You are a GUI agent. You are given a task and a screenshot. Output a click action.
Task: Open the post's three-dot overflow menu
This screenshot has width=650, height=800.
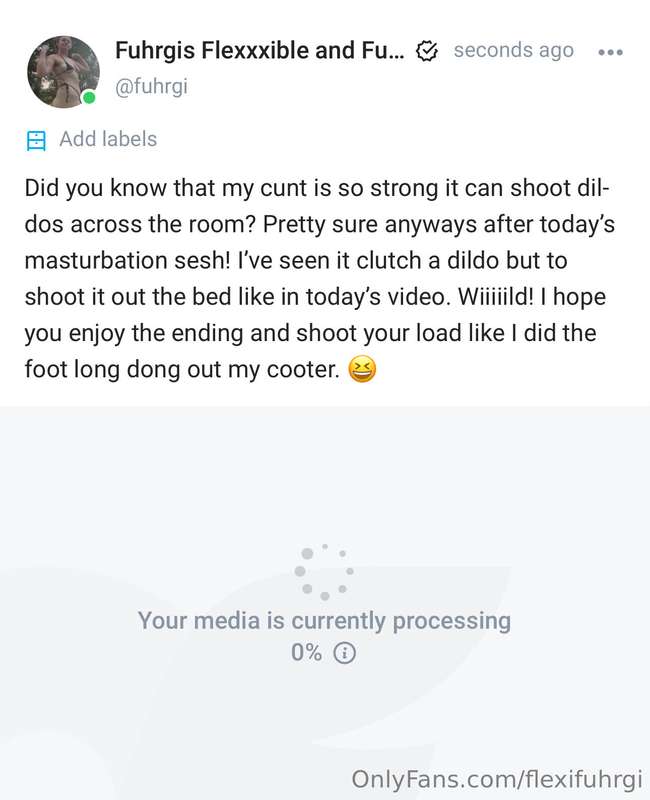(x=610, y=52)
